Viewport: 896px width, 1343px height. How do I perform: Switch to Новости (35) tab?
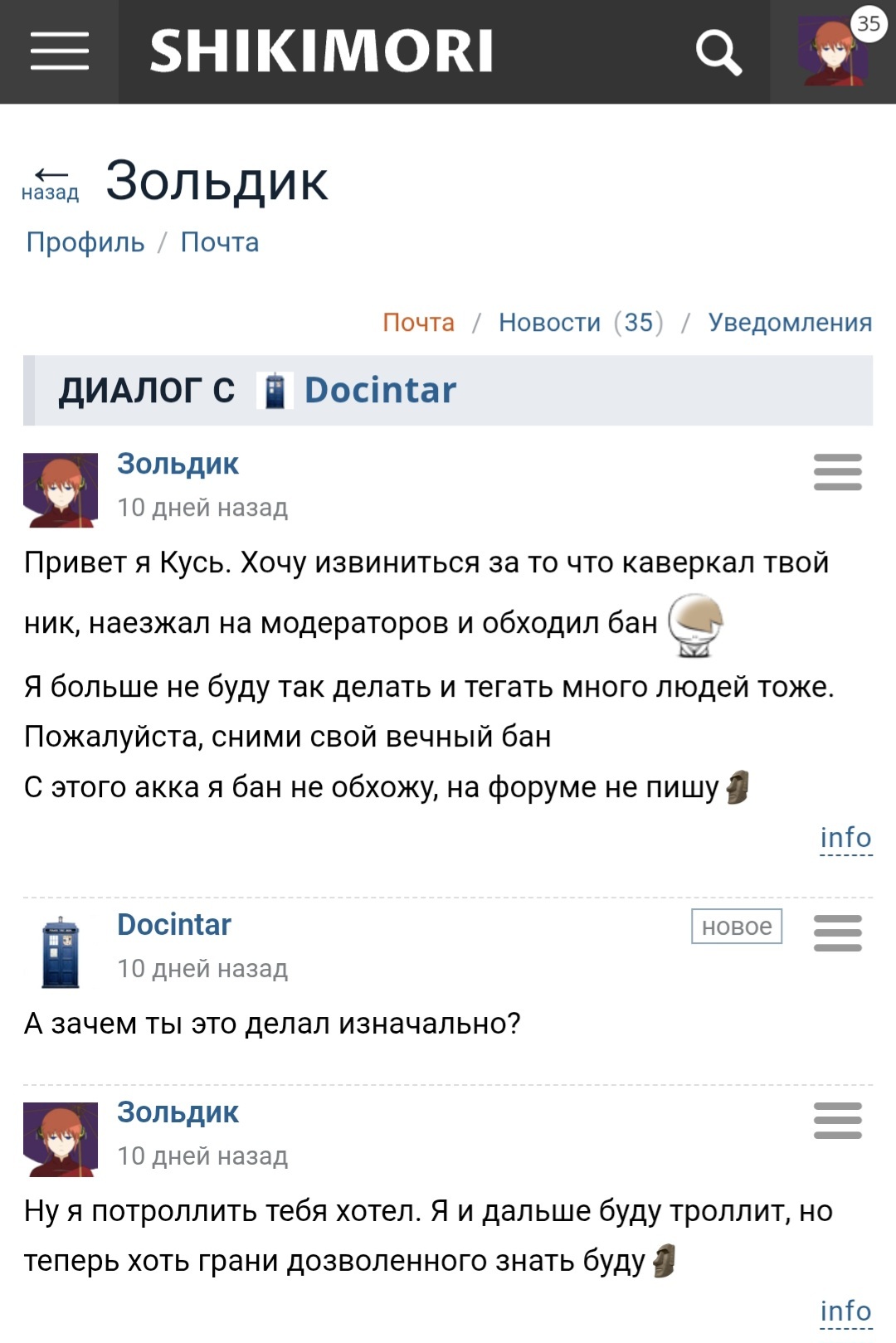(581, 322)
